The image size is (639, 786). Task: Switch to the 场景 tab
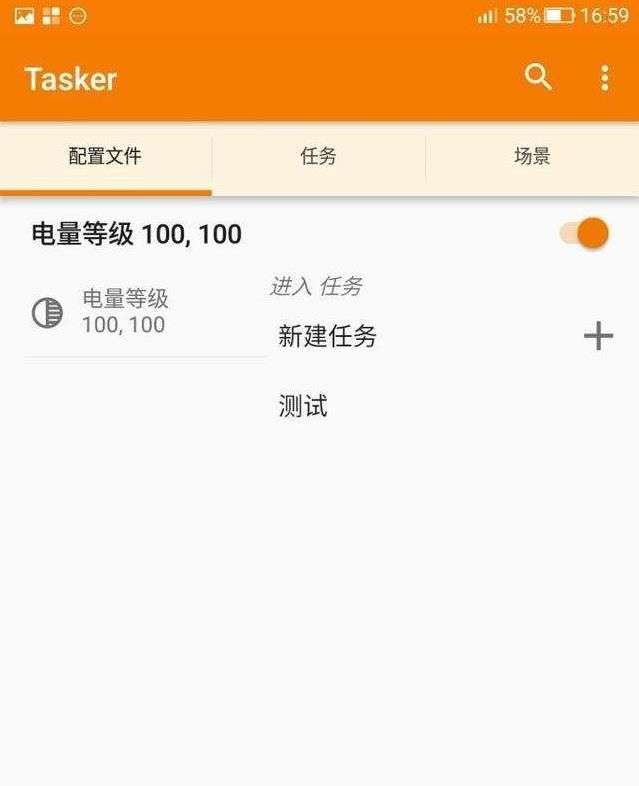[x=531, y=157]
